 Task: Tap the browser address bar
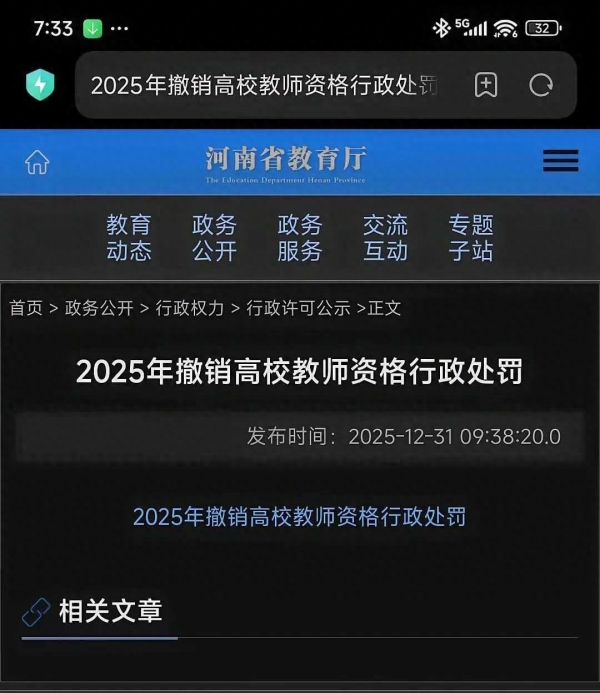tap(265, 85)
